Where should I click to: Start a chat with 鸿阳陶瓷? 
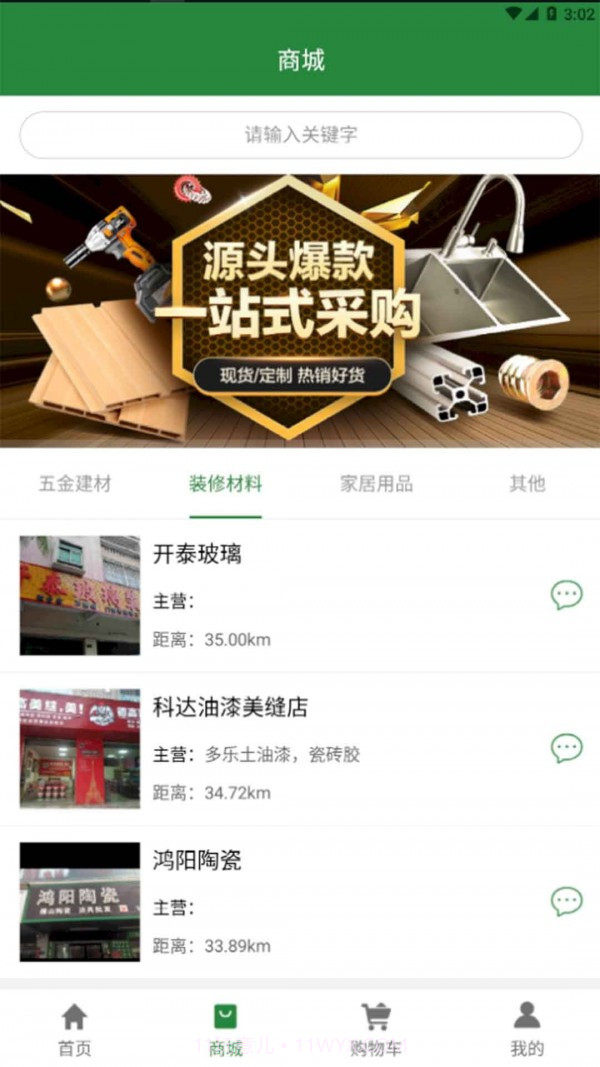[566, 901]
